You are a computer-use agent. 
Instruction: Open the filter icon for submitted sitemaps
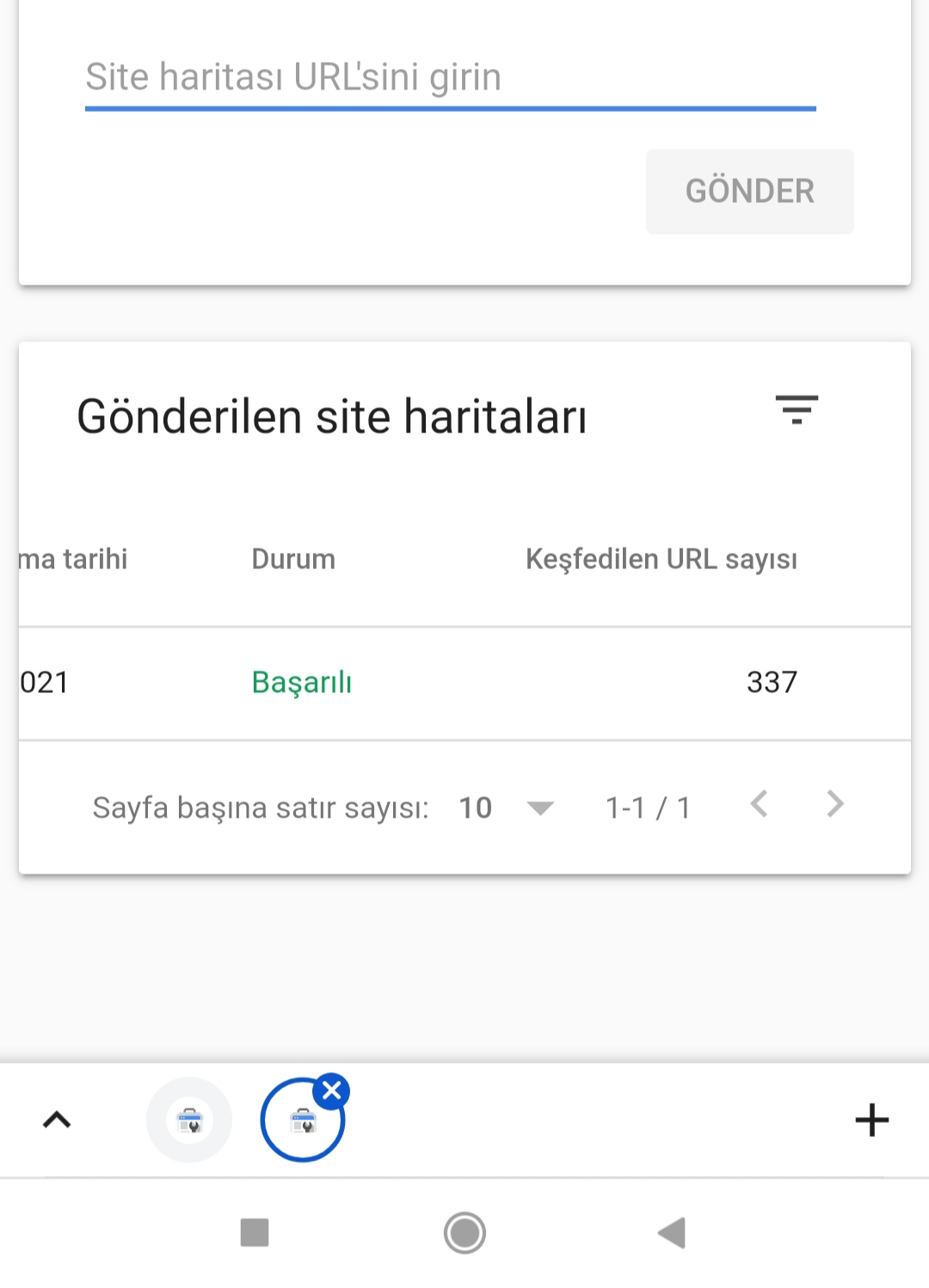click(797, 410)
